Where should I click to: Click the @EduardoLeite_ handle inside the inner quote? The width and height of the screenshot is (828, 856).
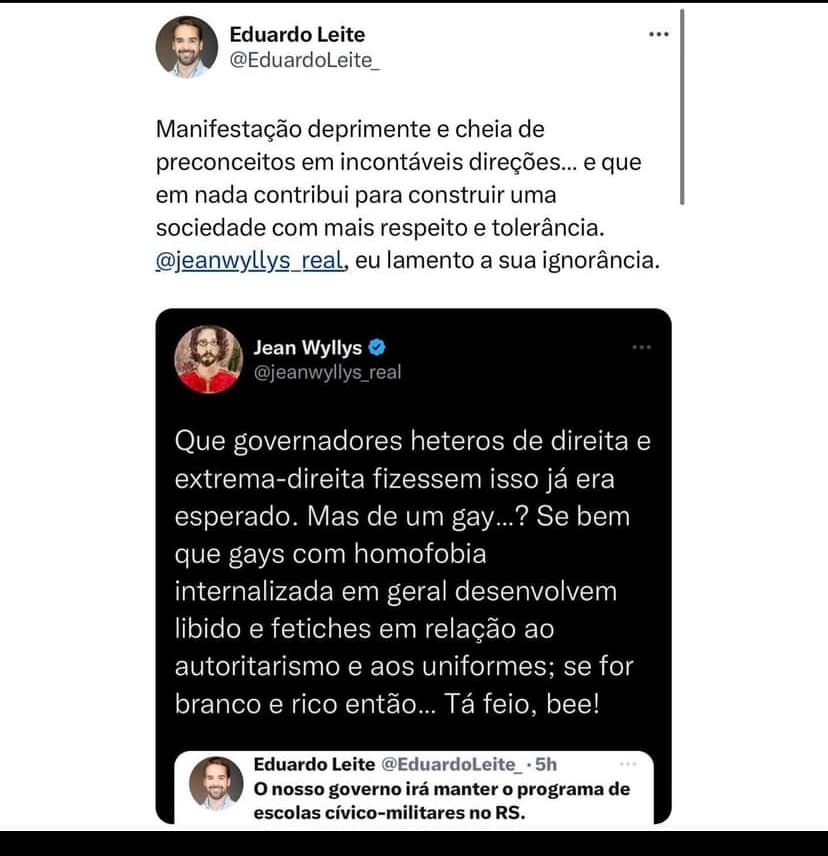[452, 762]
